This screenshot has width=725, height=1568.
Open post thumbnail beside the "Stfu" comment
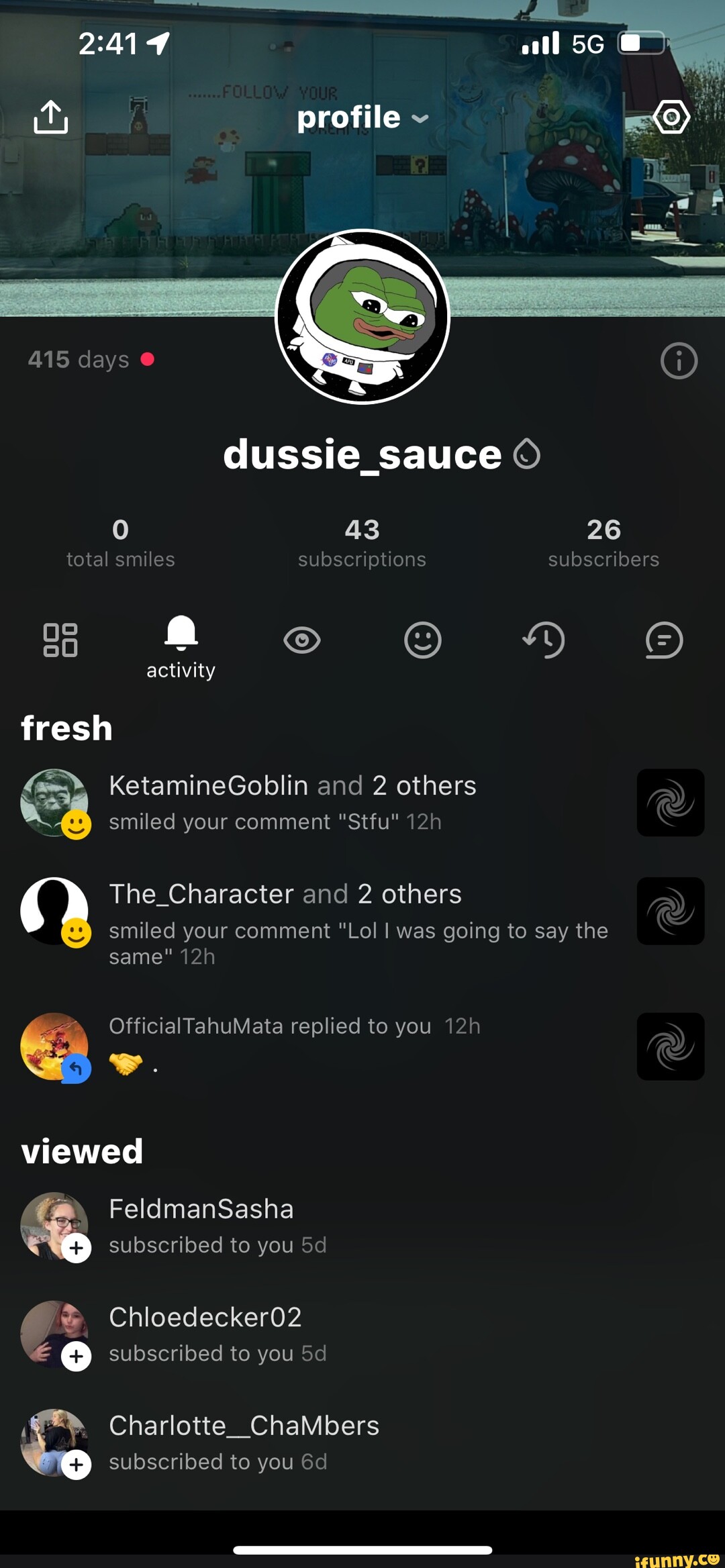click(x=671, y=802)
